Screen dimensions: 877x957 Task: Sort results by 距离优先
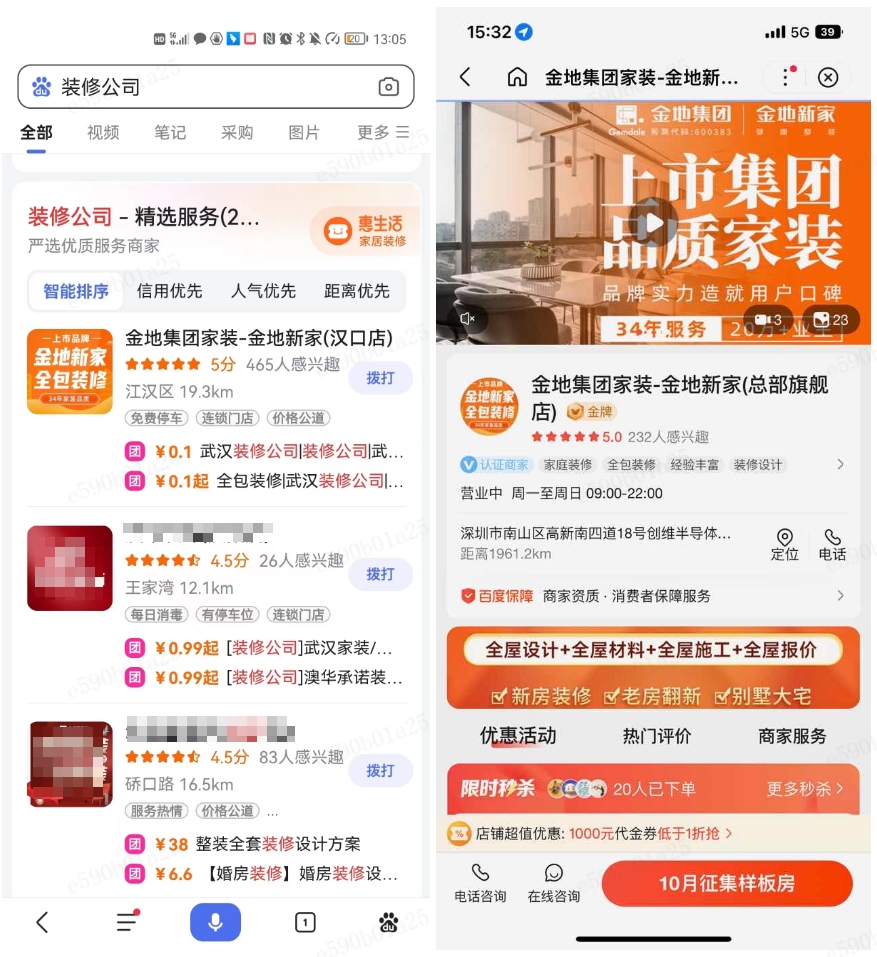(x=357, y=291)
